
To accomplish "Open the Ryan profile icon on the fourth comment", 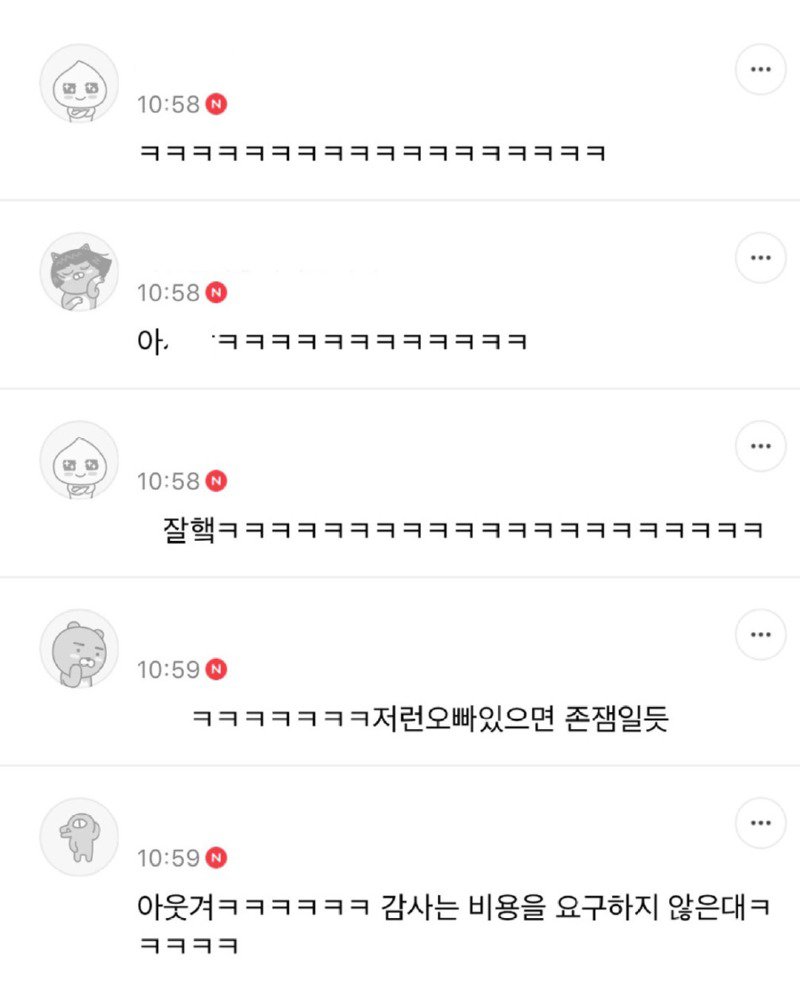I will (x=79, y=648).
